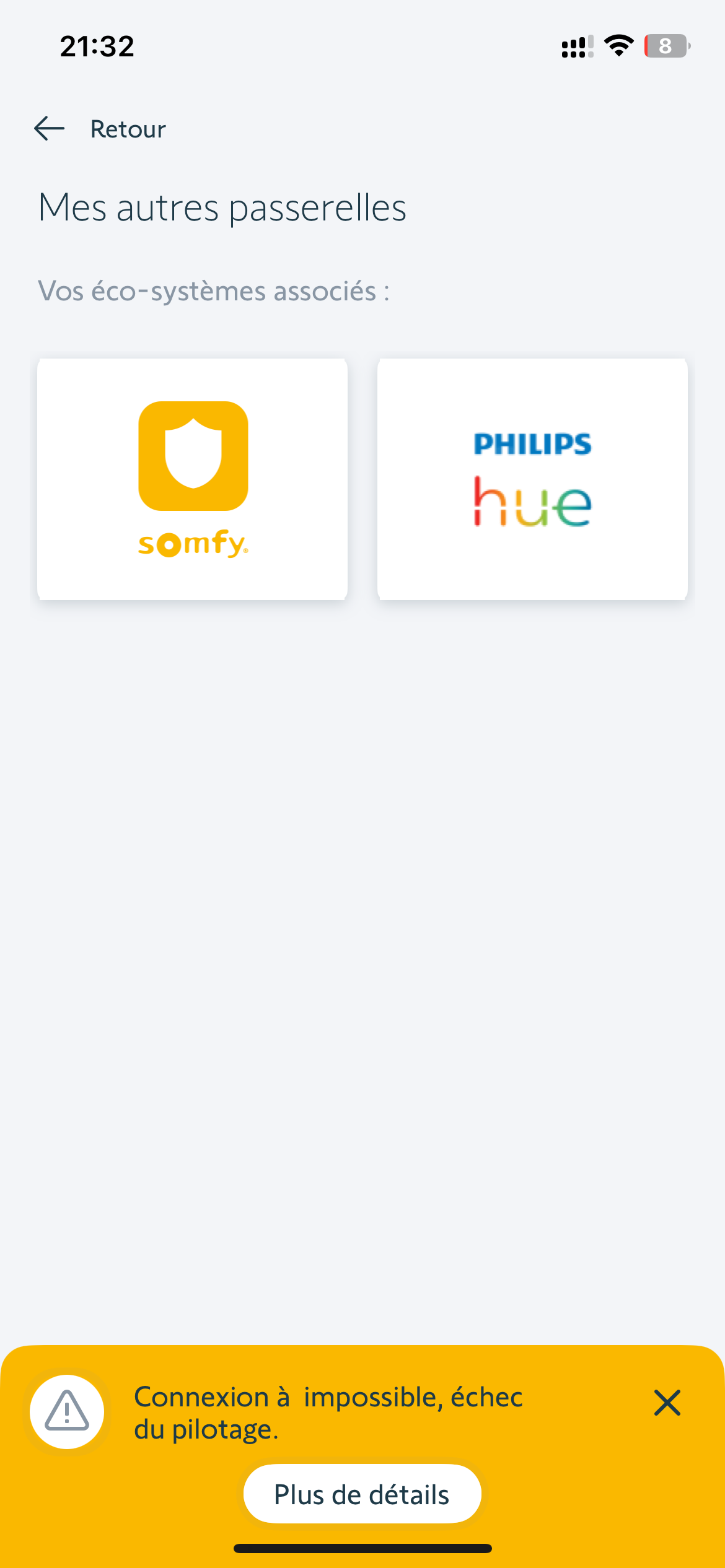
Task: Tap the Plus de détails button
Action: click(x=362, y=1494)
